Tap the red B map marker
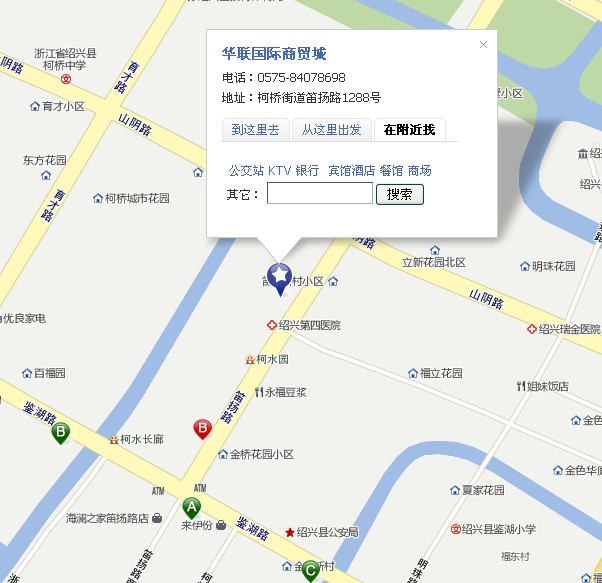 point(203,429)
